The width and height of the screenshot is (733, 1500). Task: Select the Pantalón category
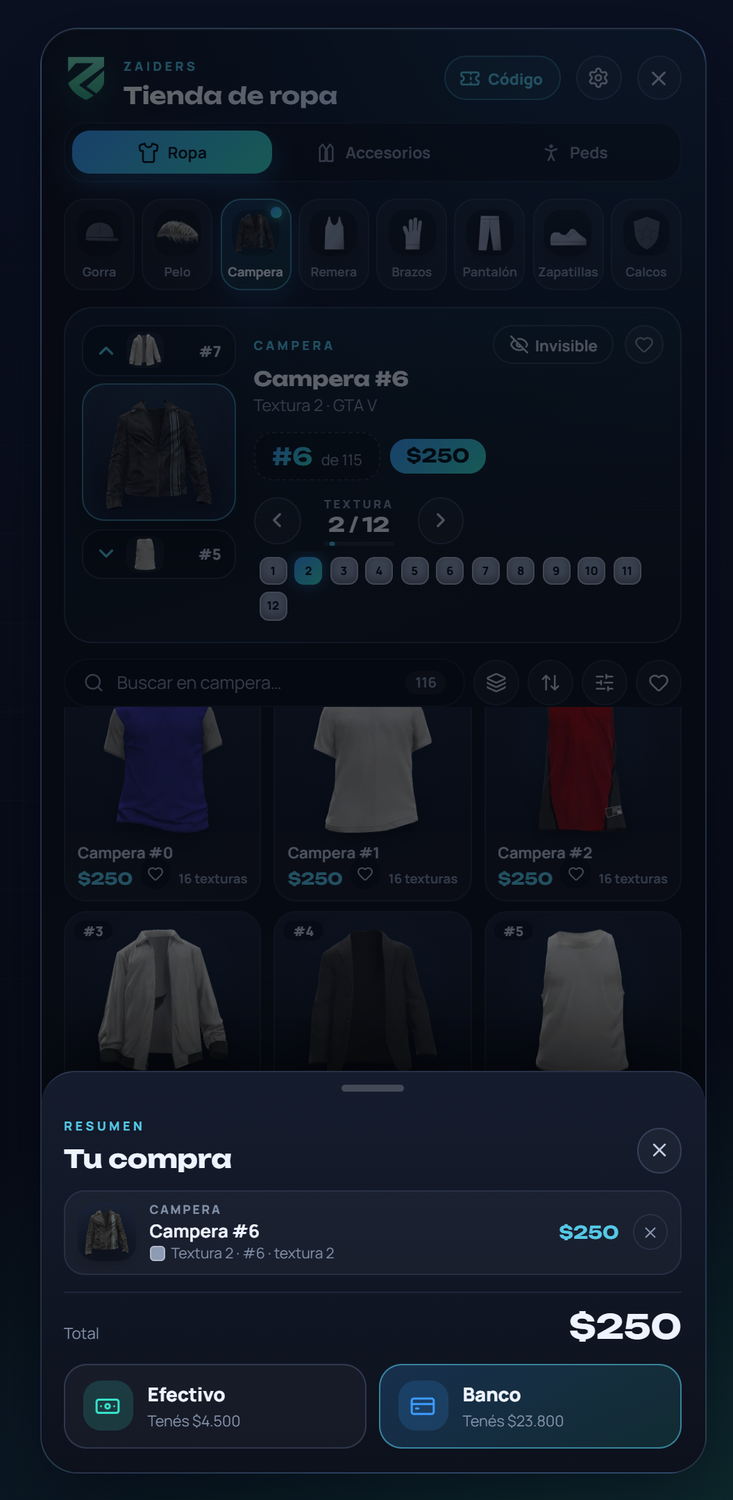pos(490,245)
